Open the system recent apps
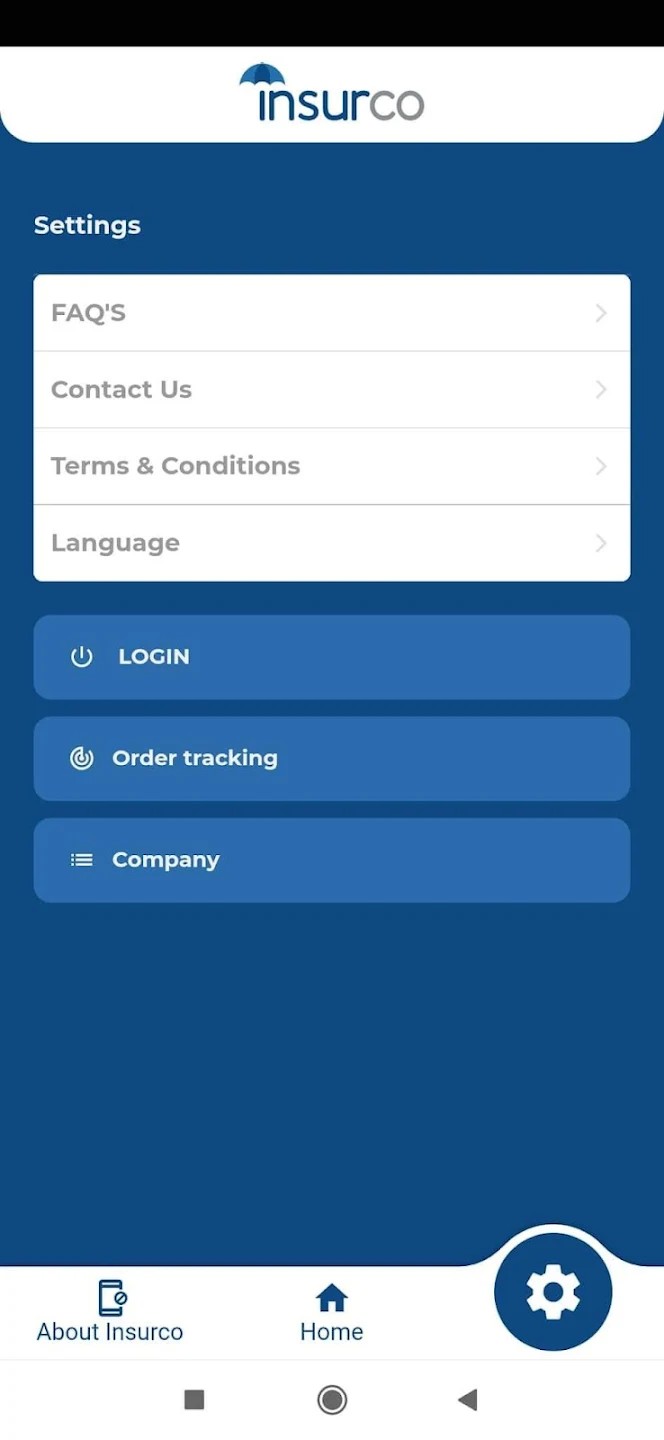664x1440 pixels. coord(195,1400)
